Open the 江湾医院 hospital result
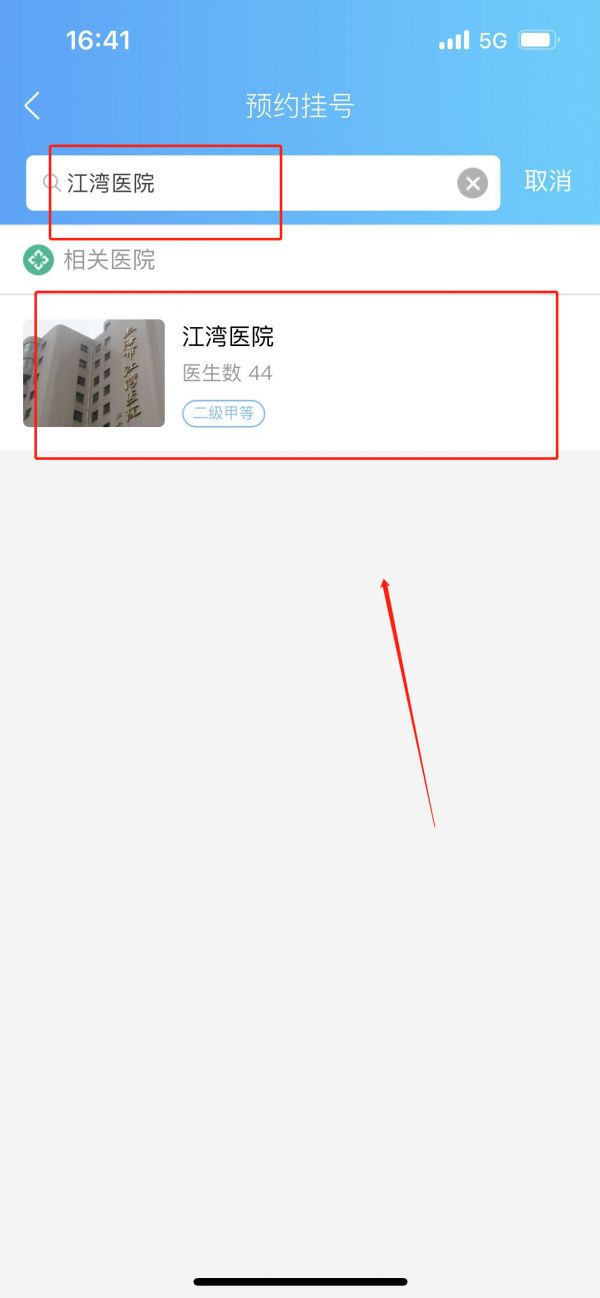This screenshot has width=600, height=1298. 300,373
